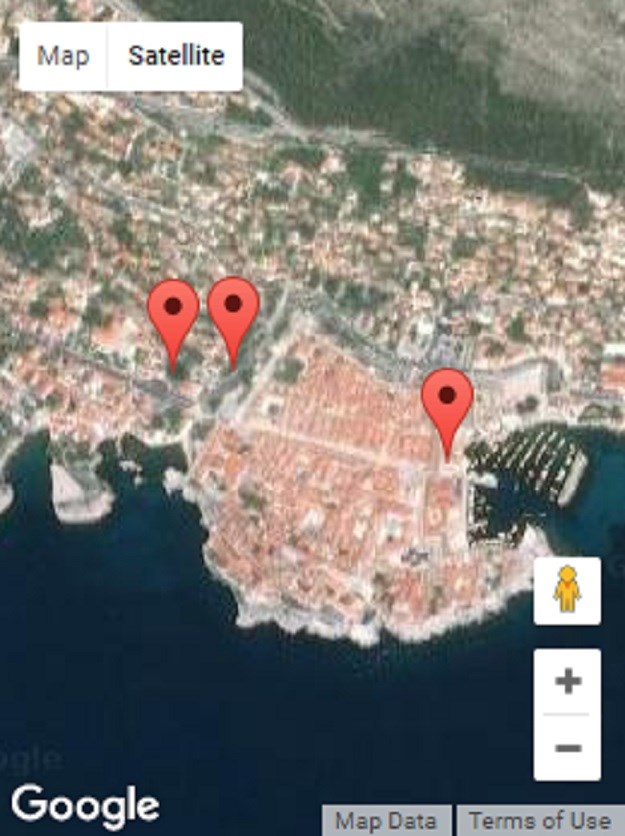Select the Satellite view

point(175,56)
